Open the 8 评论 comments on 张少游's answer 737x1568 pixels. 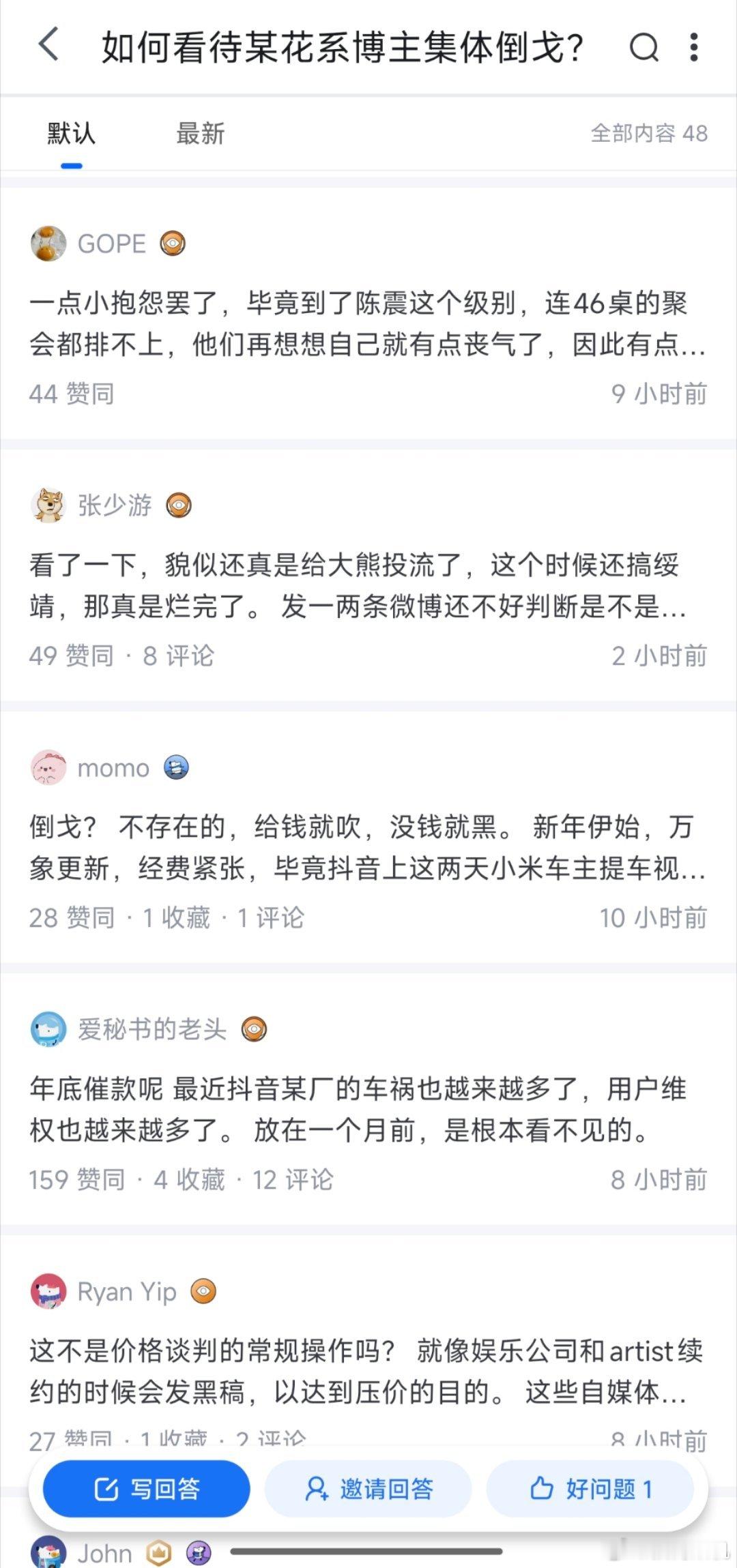click(177, 655)
